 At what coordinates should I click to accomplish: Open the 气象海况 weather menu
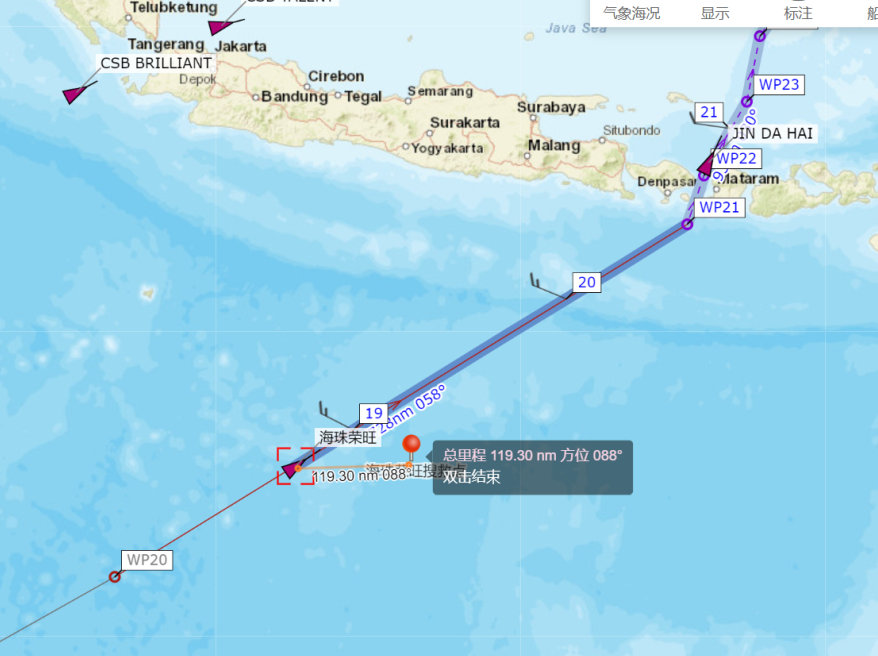tap(631, 13)
